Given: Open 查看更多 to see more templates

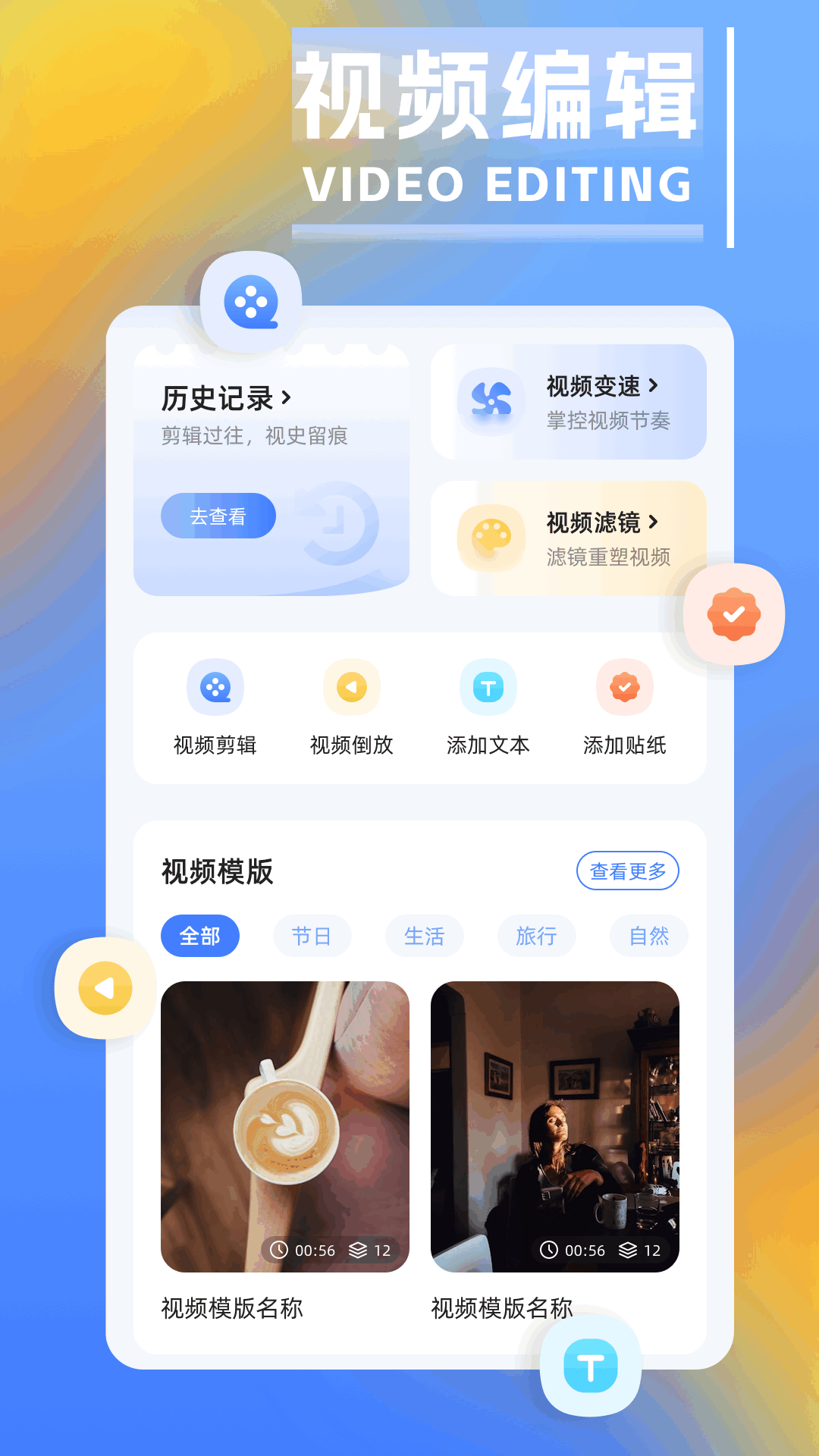Looking at the screenshot, I should (x=627, y=871).
